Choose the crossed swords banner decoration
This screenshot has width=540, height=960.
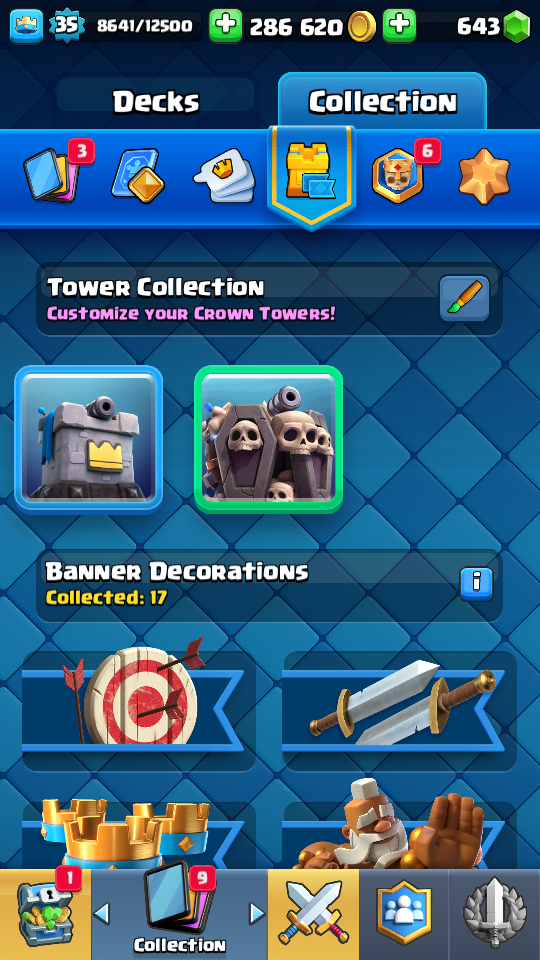tap(399, 709)
